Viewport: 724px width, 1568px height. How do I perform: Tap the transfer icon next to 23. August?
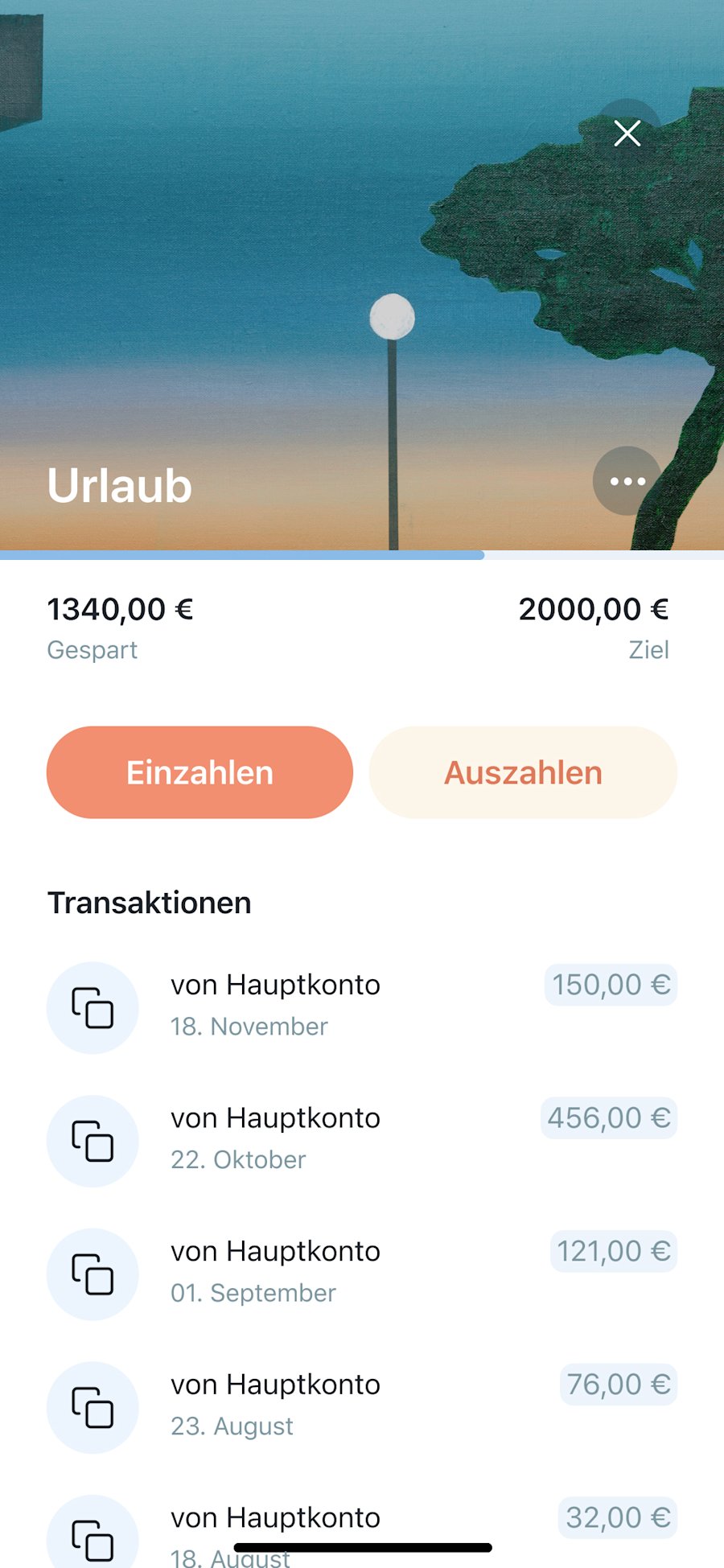93,1409
